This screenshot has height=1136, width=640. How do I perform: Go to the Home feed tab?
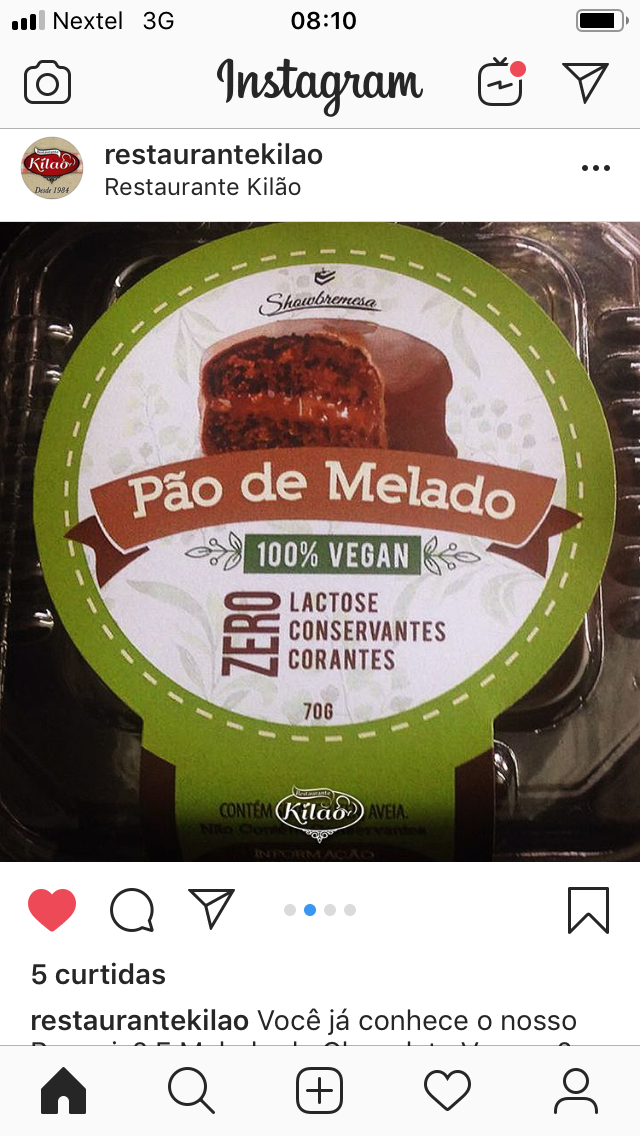point(63,1090)
